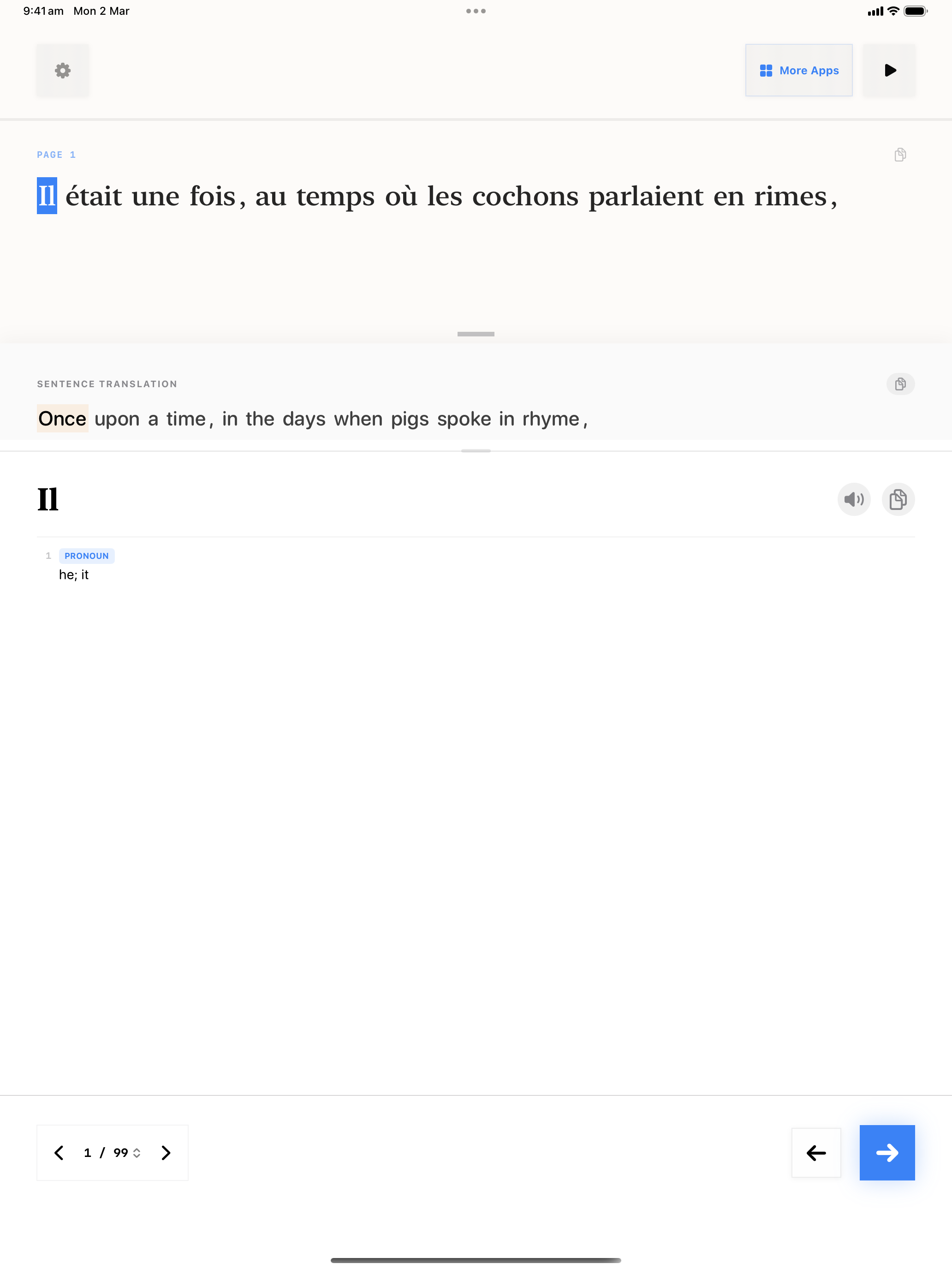Select the word rimes in the sentence

pos(790,196)
